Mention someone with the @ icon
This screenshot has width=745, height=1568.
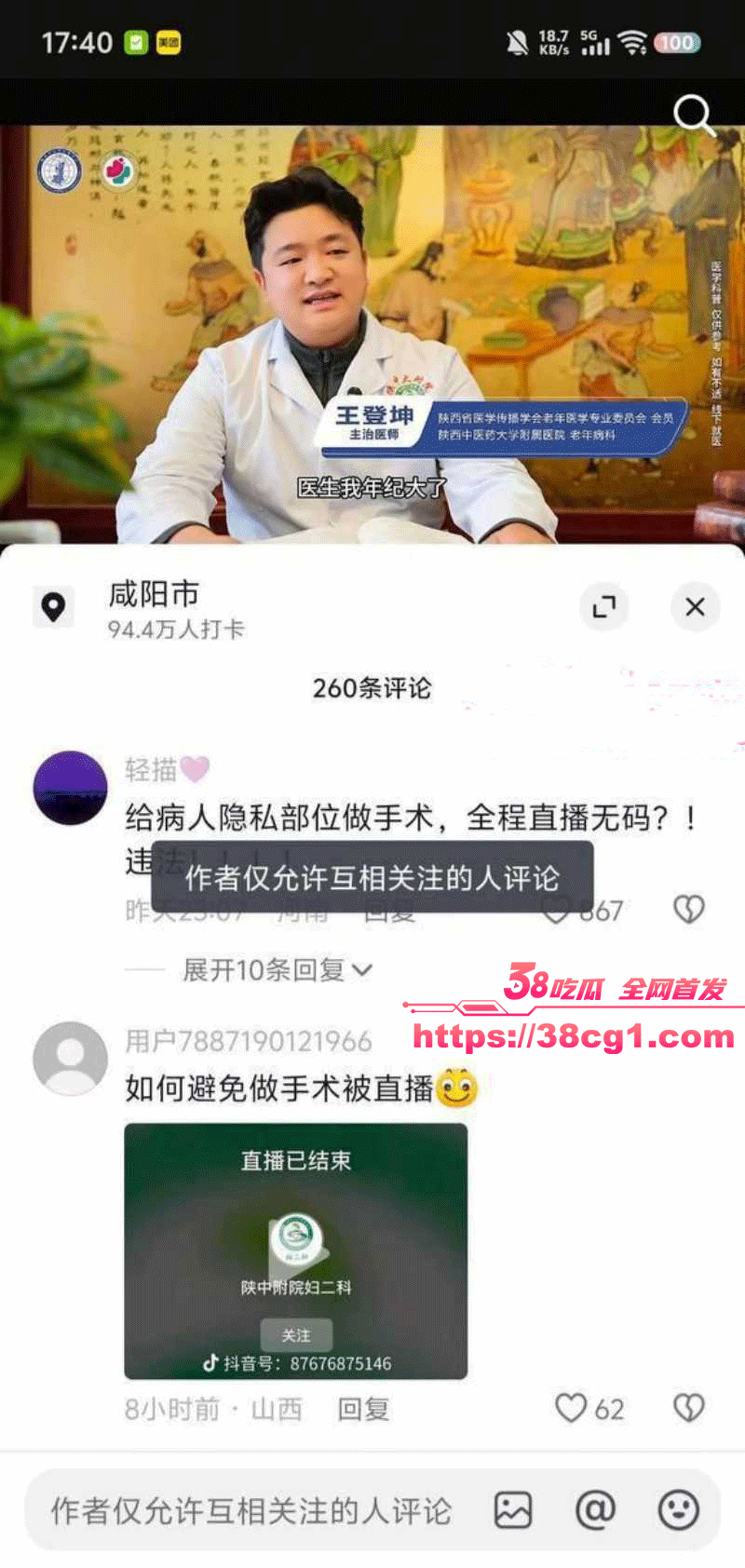tap(595, 1510)
